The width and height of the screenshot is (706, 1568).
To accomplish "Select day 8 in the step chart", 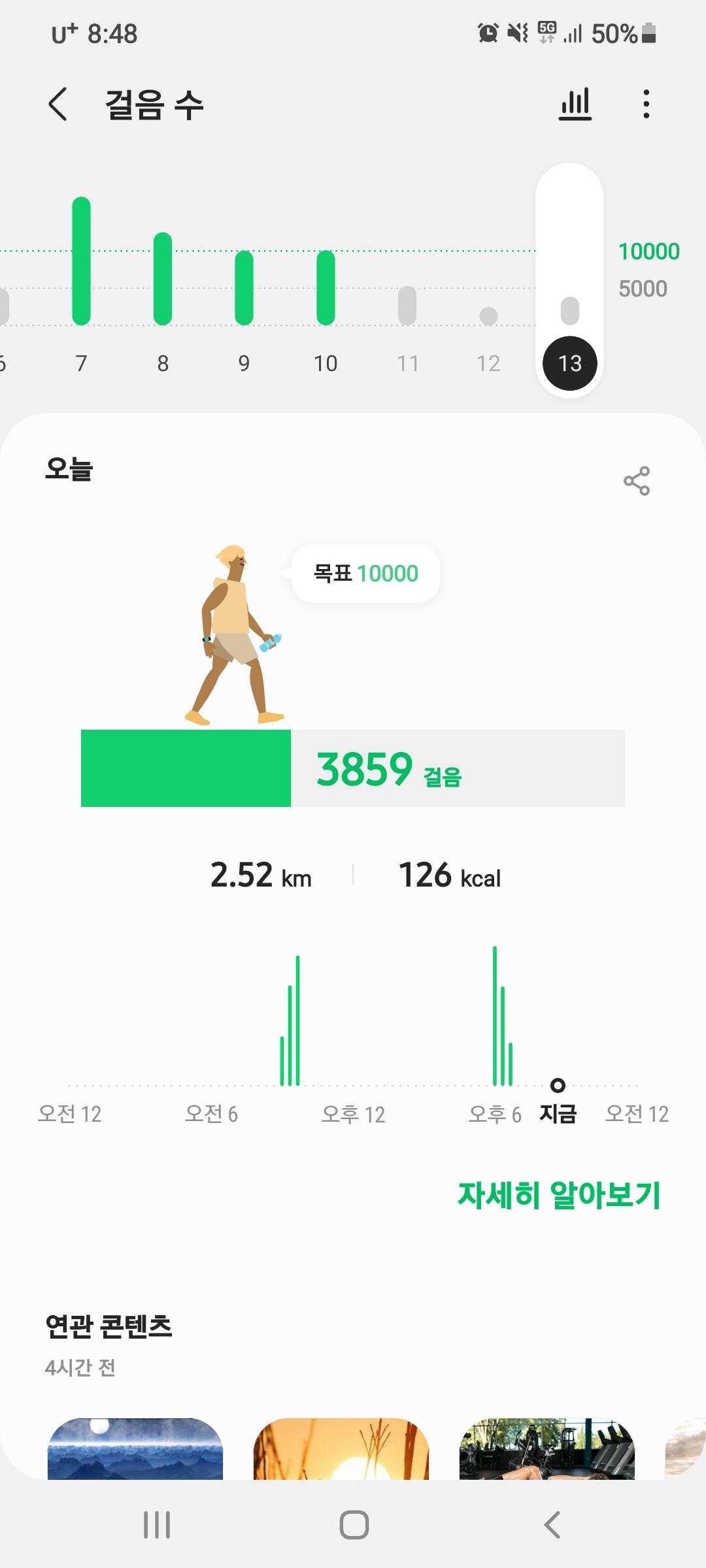I will click(x=163, y=287).
